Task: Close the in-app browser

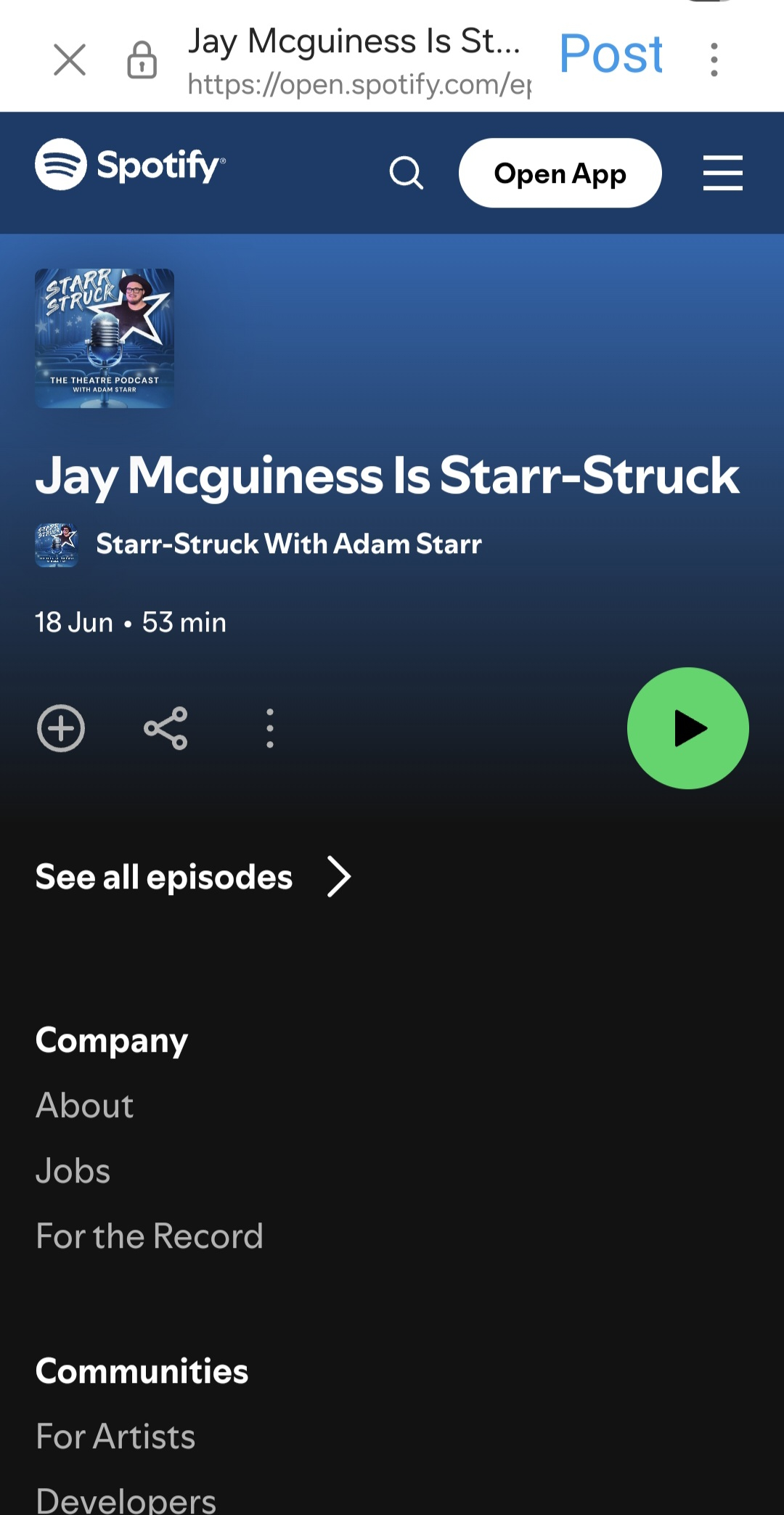Action: (x=70, y=59)
